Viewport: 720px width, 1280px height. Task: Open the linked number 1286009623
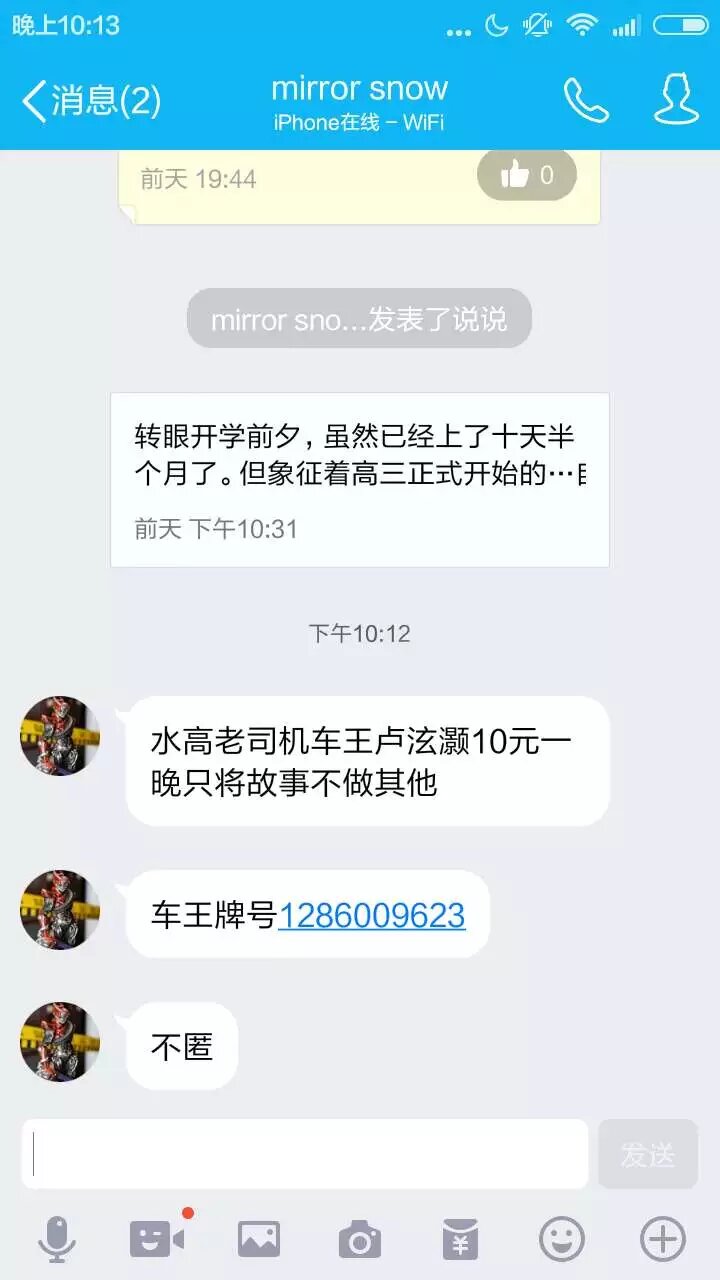click(x=371, y=915)
